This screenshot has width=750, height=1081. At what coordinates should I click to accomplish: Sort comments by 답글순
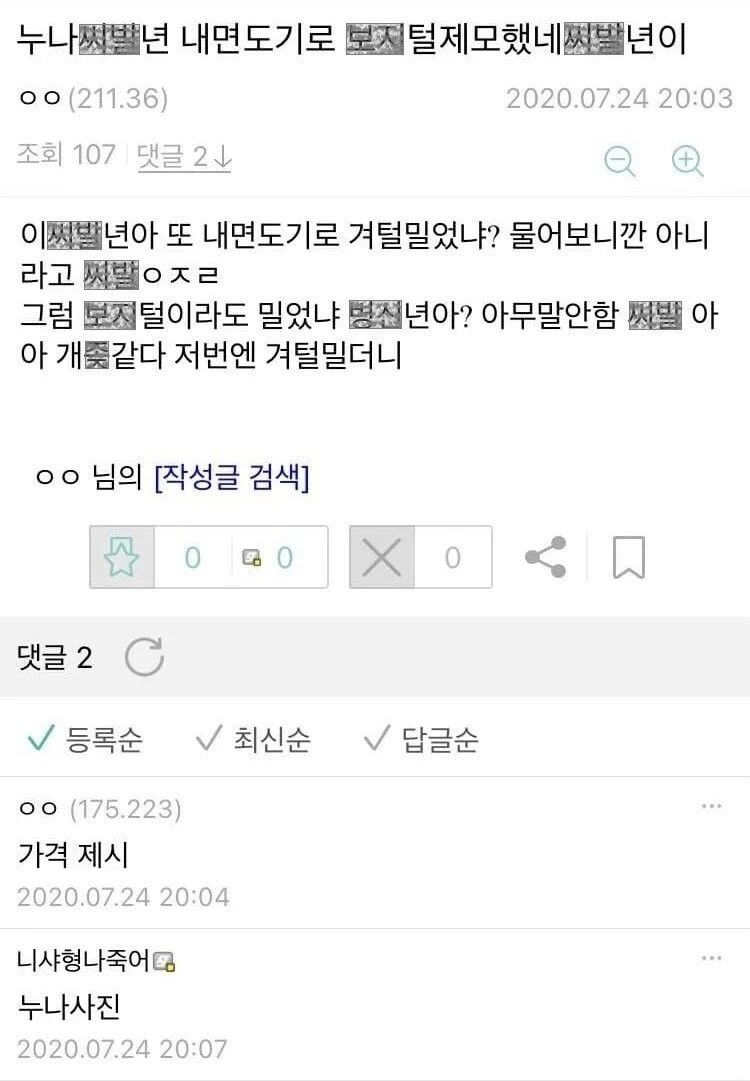(x=422, y=740)
